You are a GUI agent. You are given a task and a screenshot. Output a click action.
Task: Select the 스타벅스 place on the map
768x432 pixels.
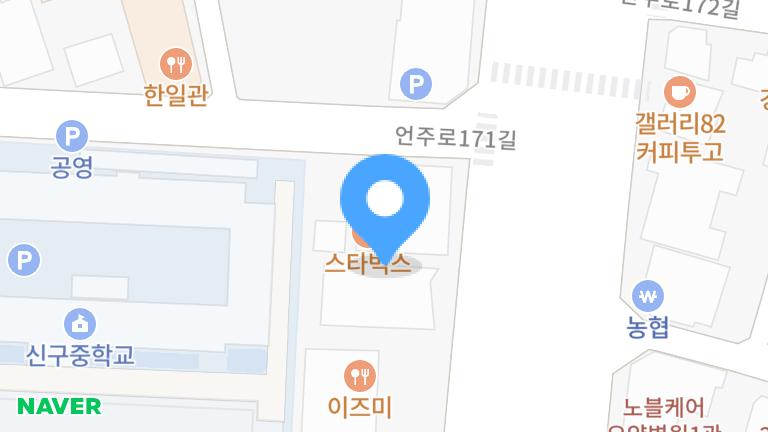click(368, 264)
